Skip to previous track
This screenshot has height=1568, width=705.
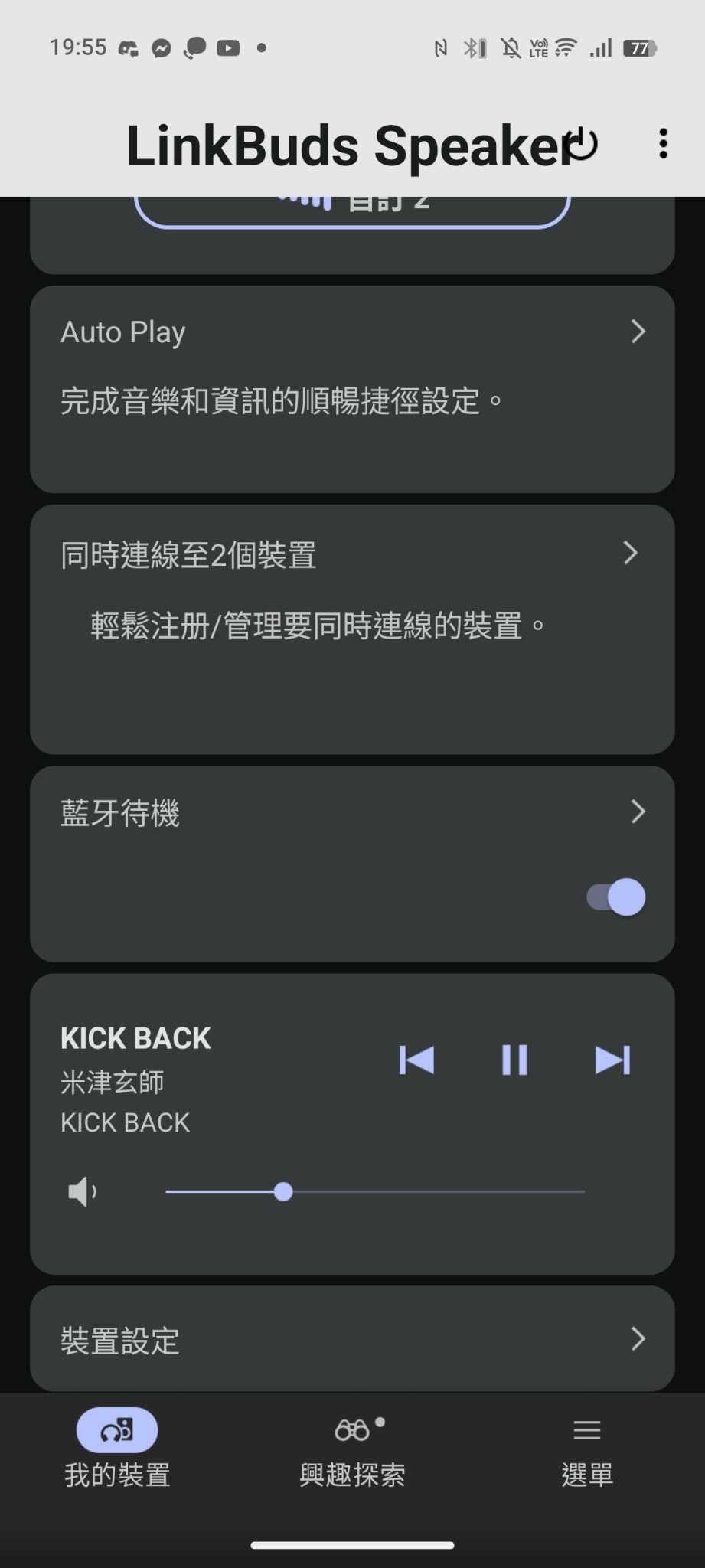pos(416,1060)
